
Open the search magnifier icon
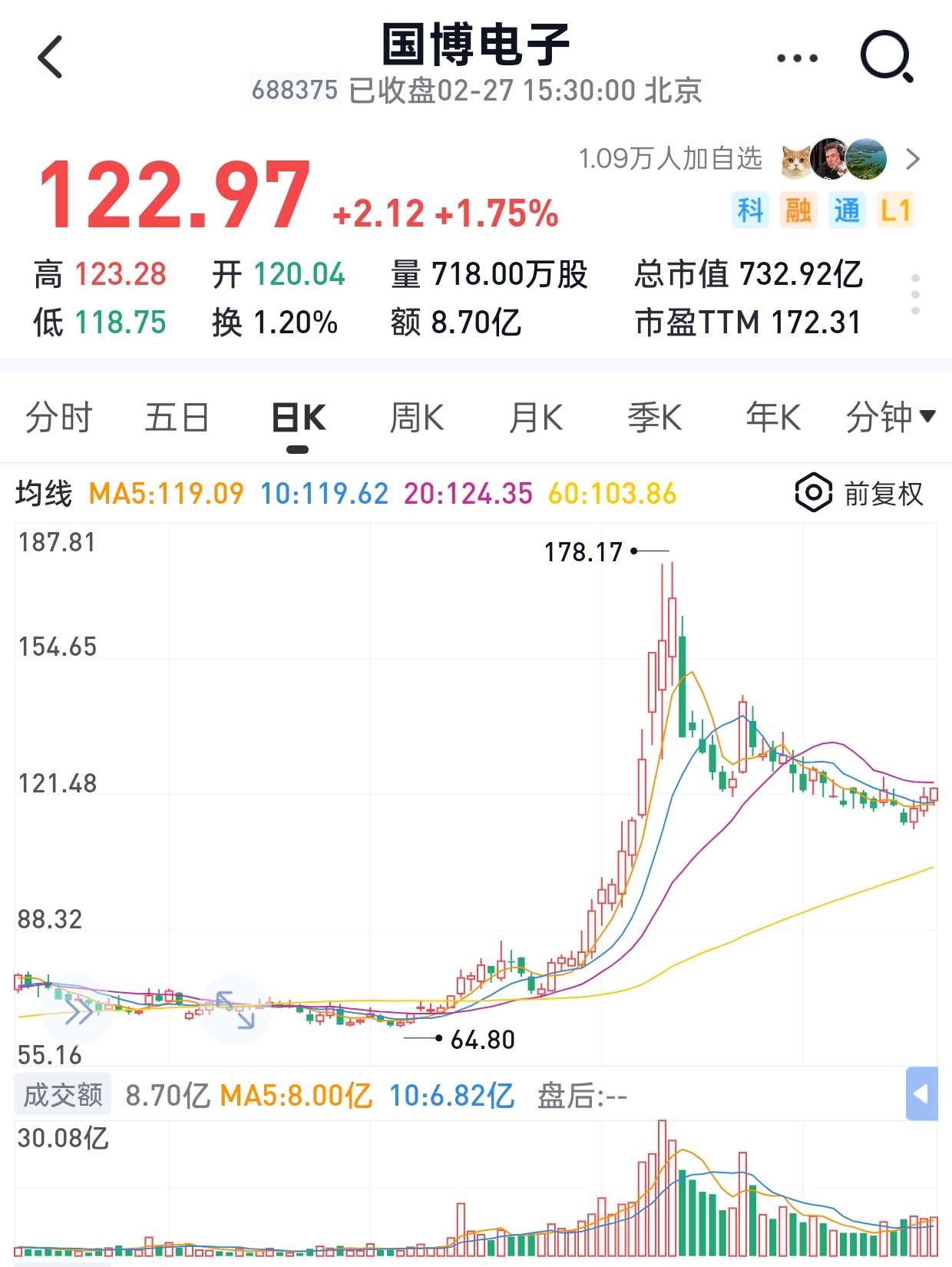coord(886,57)
